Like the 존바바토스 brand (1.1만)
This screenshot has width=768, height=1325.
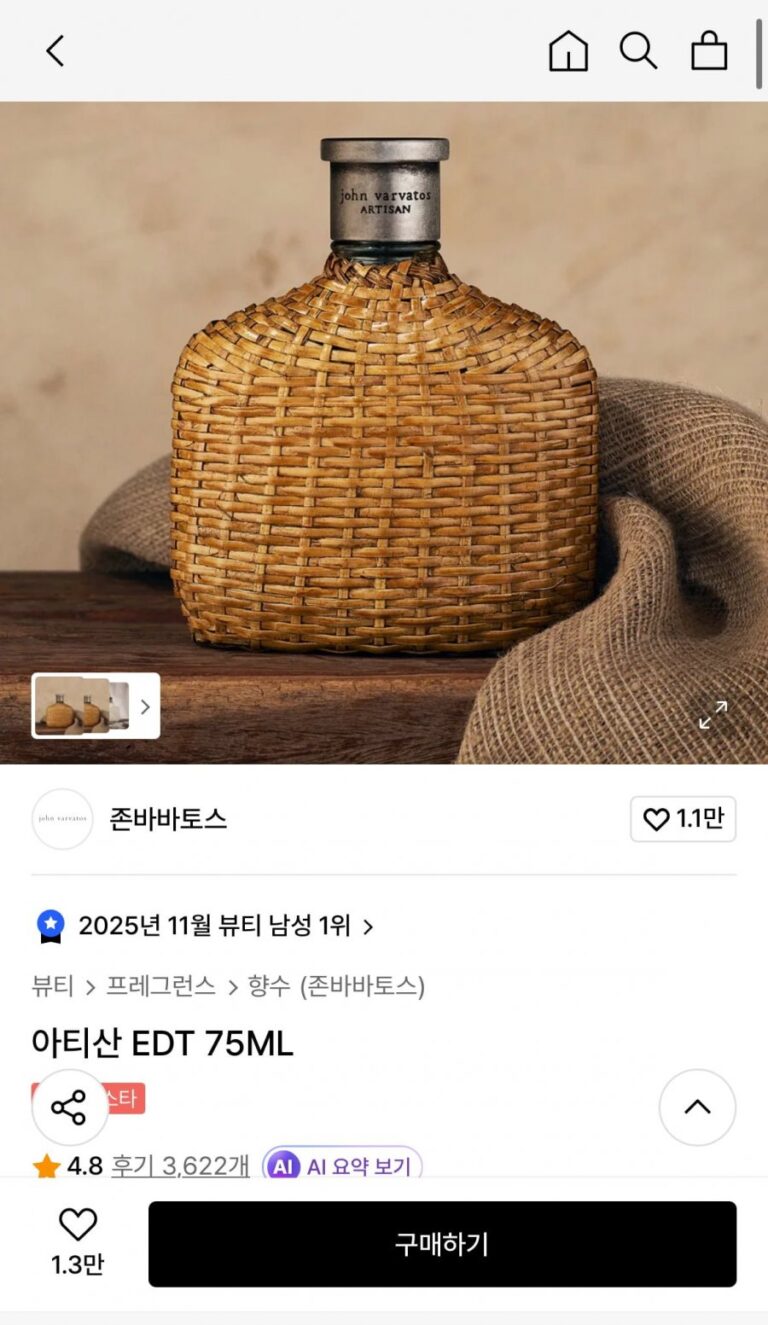coord(683,819)
